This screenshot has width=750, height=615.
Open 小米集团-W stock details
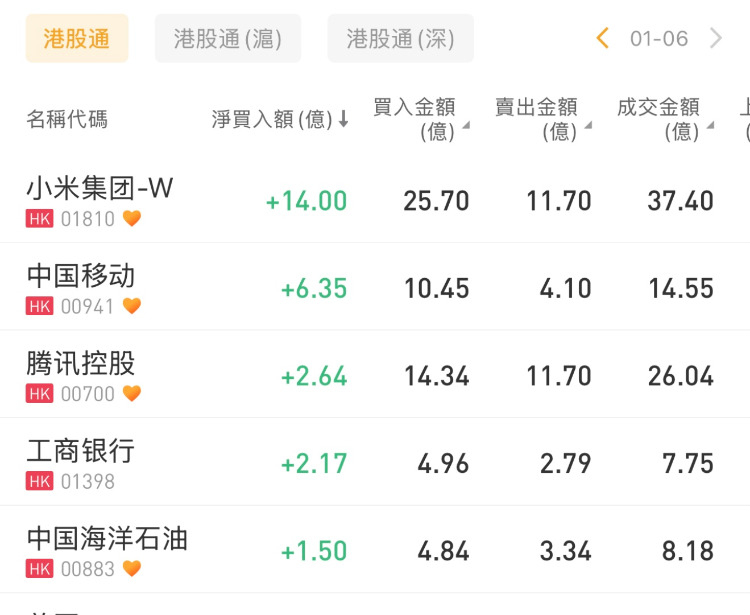100,200
